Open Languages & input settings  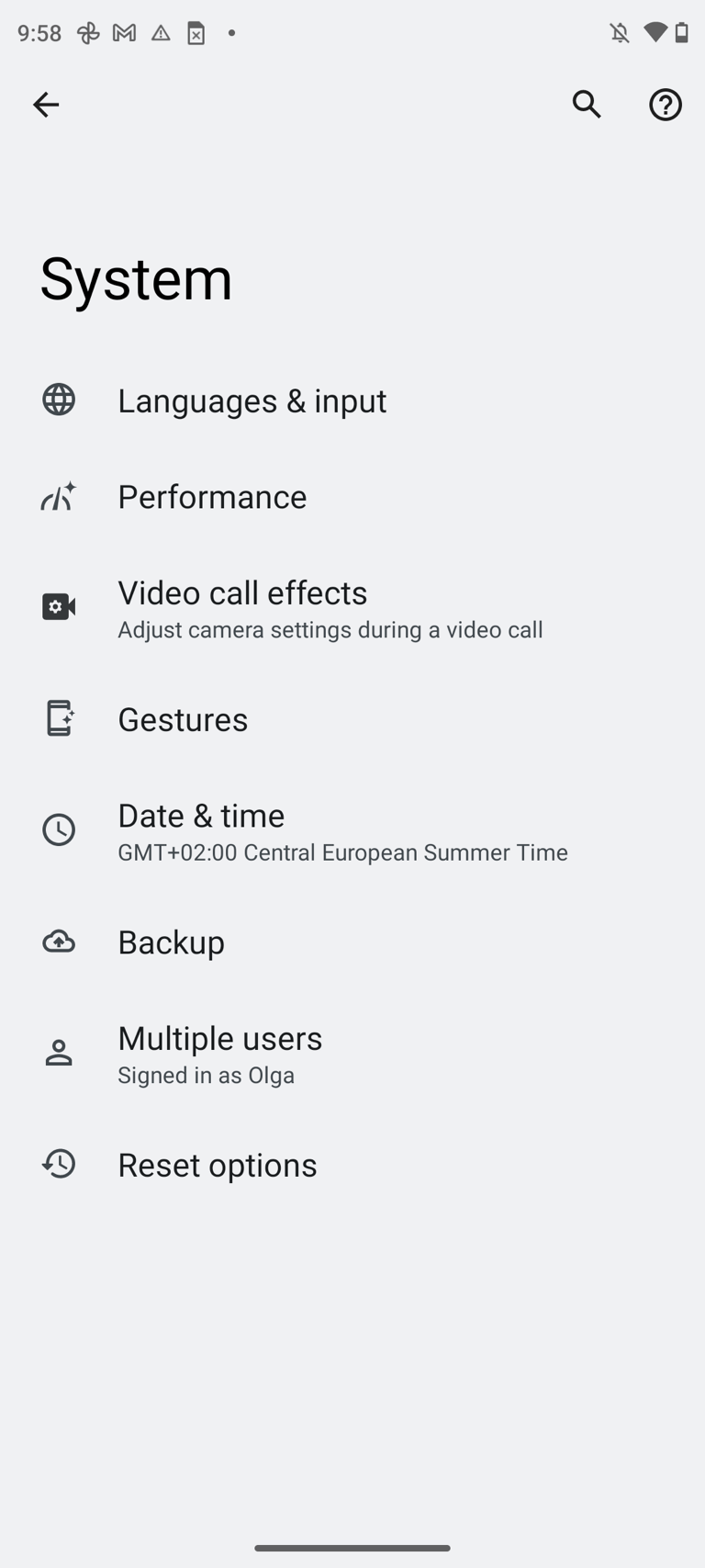pyautogui.click(x=352, y=400)
